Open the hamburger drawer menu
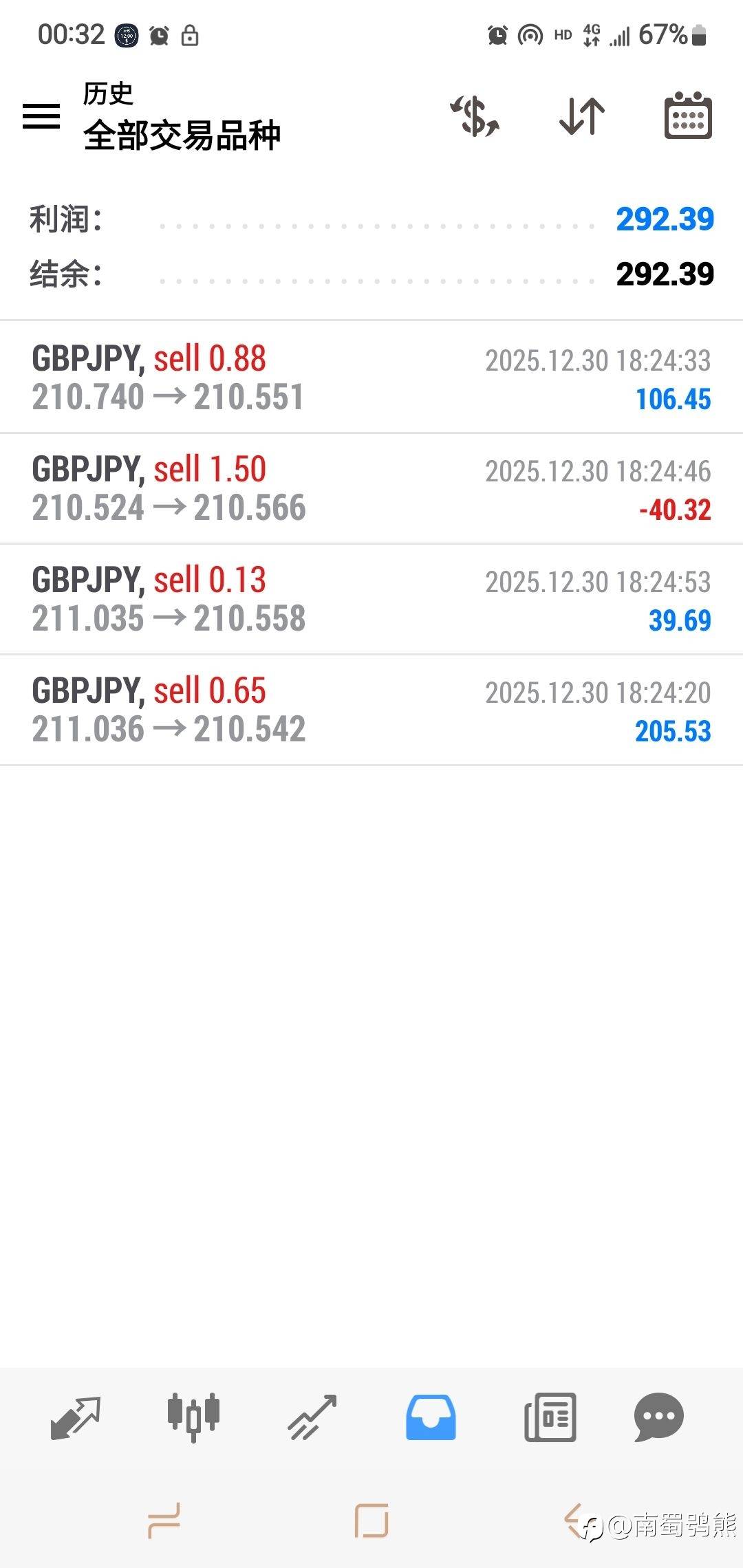Screen dimensions: 743x1568 pyautogui.click(x=41, y=116)
